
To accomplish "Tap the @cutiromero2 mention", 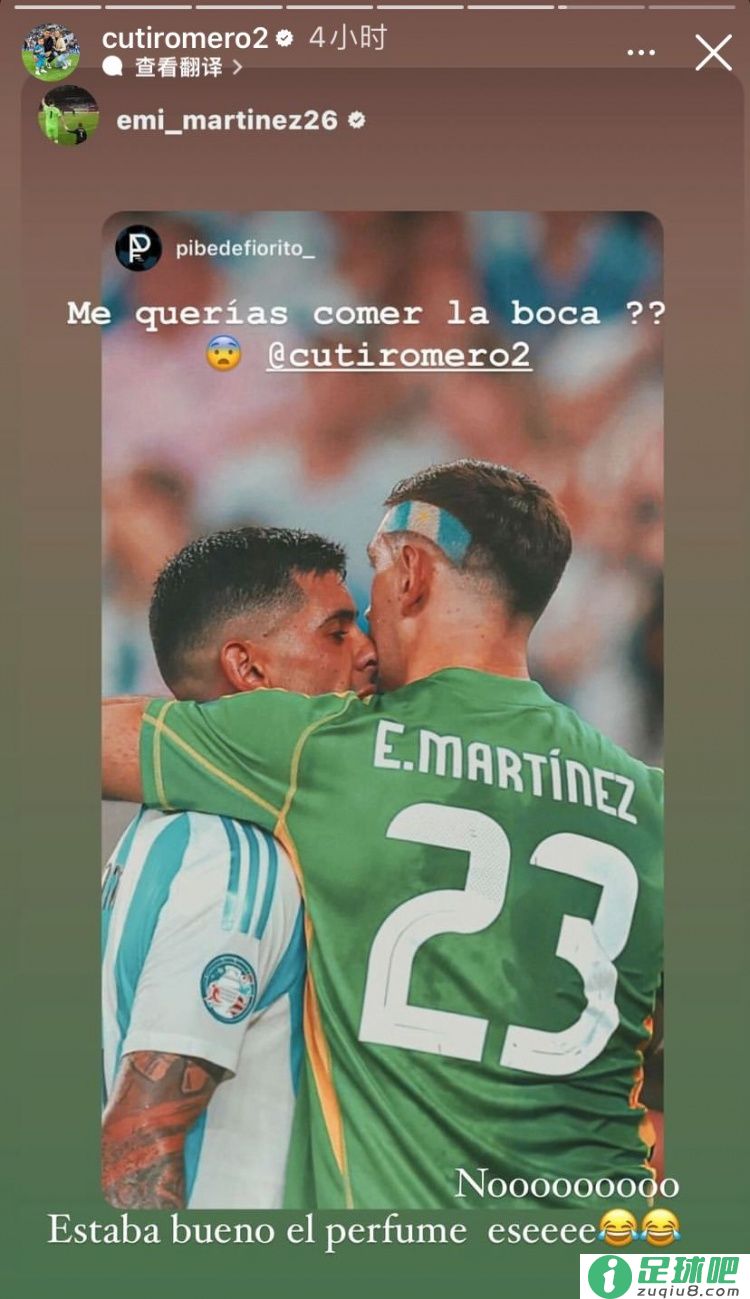I will [x=399, y=355].
